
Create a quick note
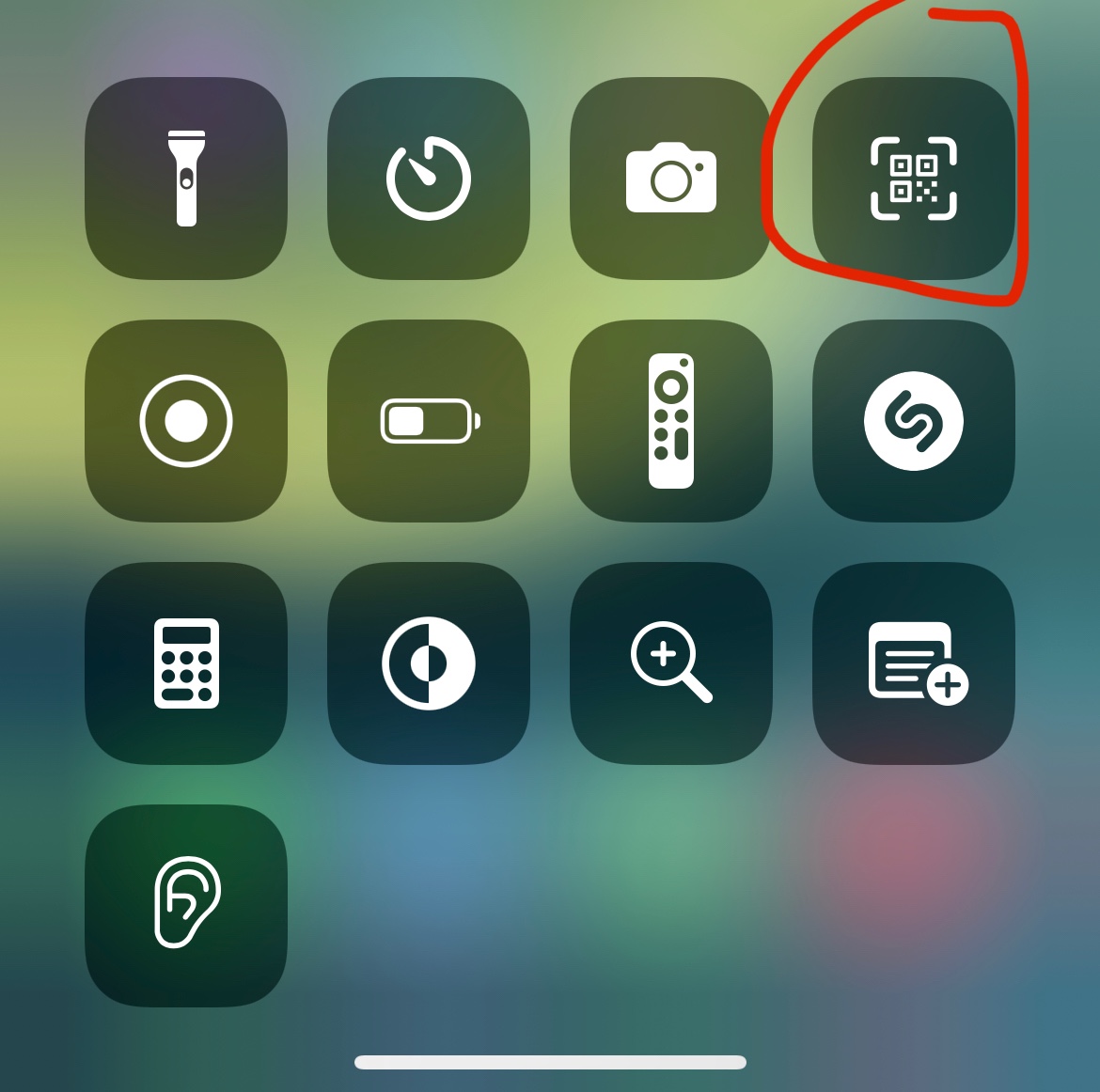pos(914,663)
